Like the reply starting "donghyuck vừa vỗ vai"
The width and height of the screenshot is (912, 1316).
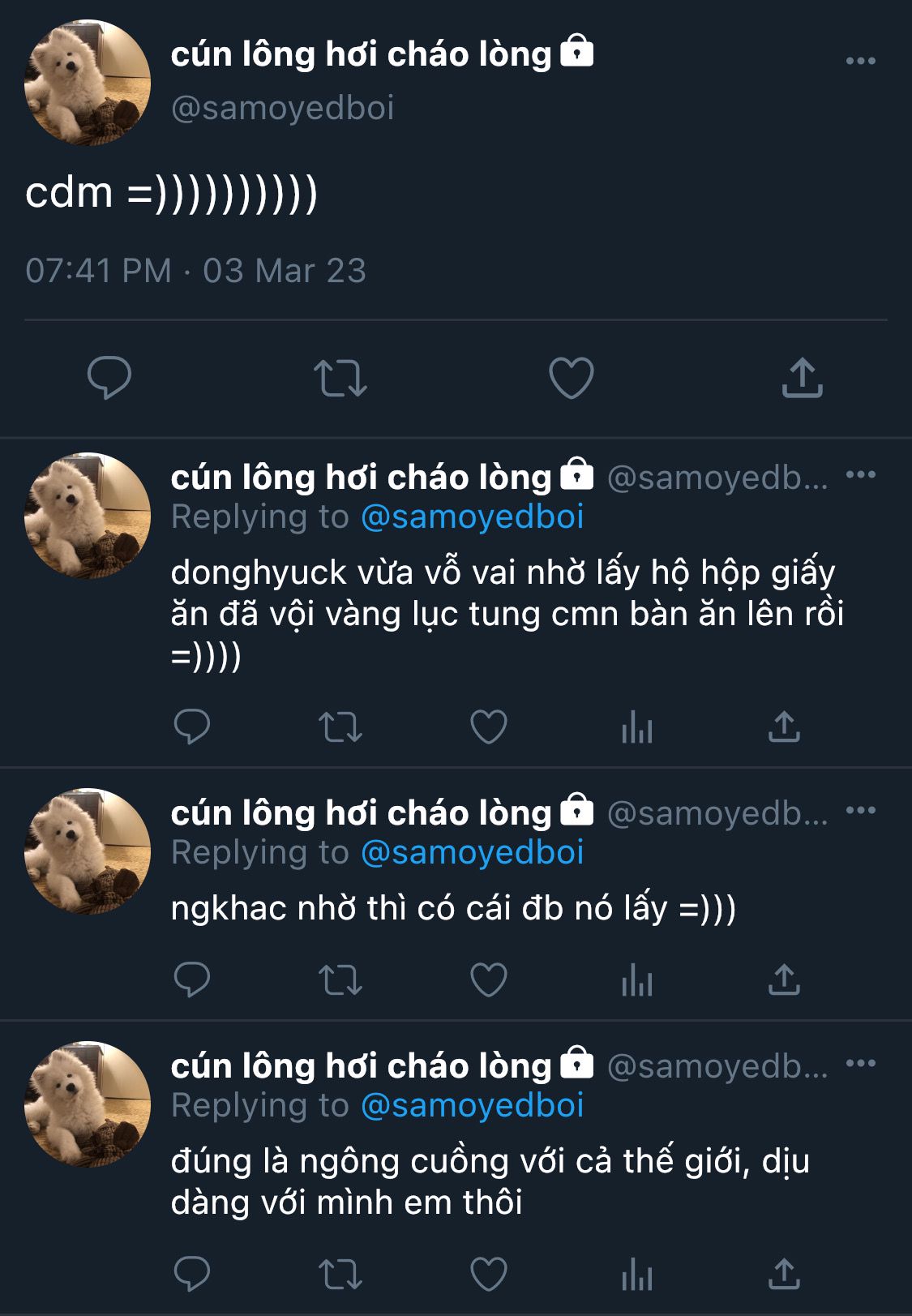coord(489,727)
